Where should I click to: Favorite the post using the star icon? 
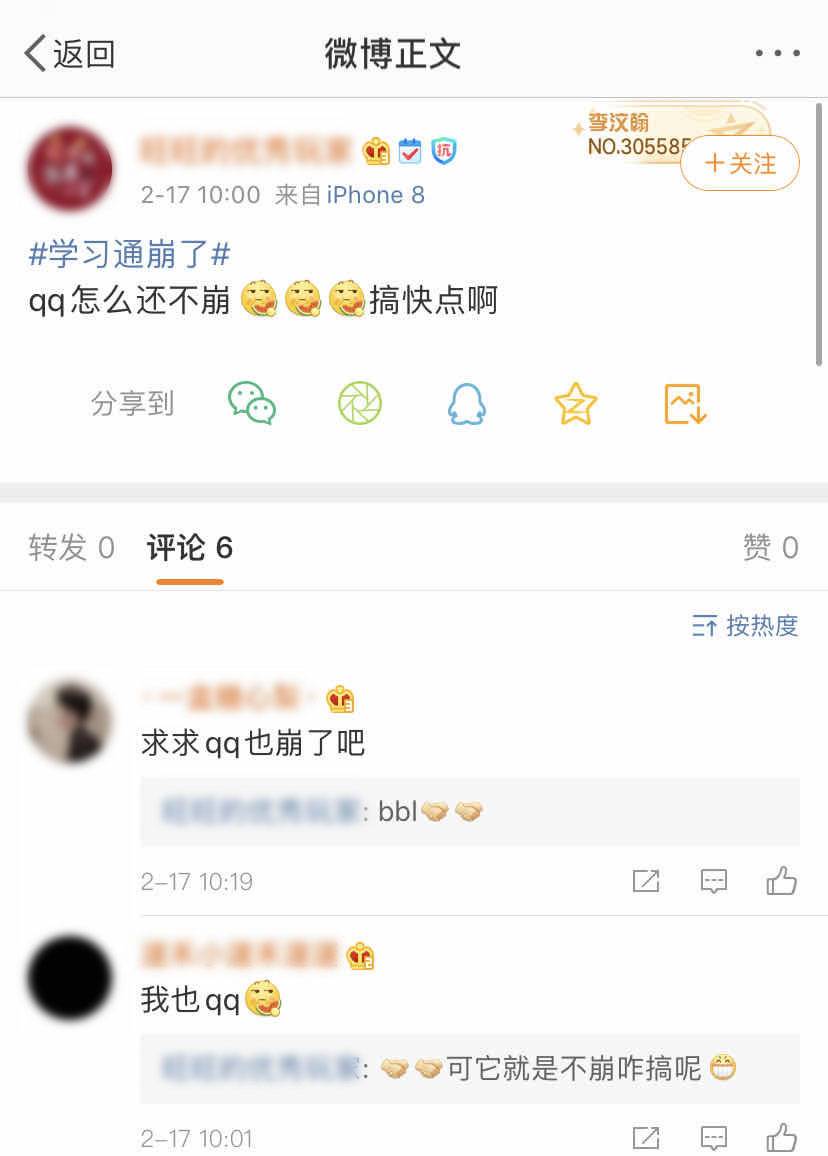tap(575, 404)
